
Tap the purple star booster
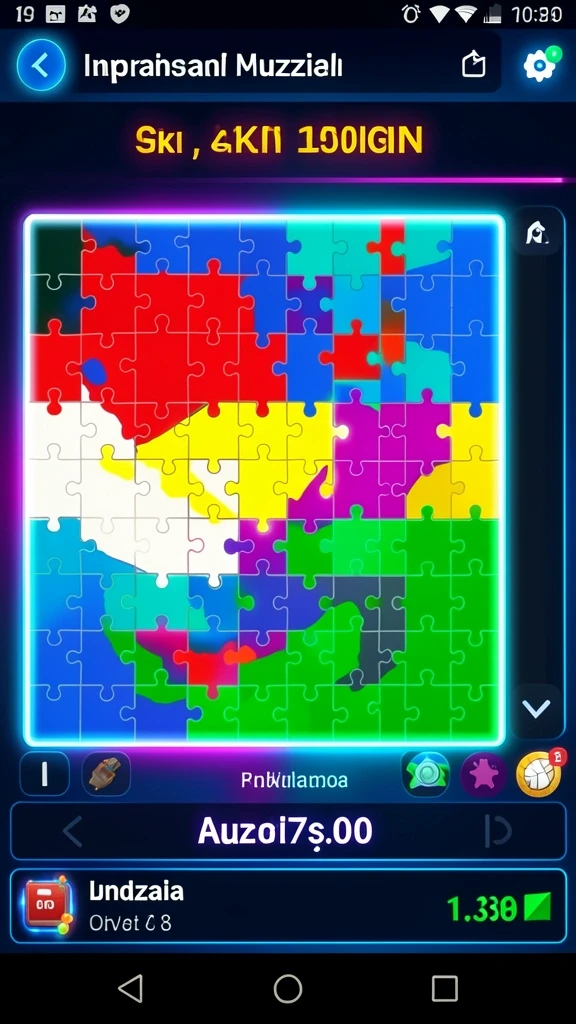[x=483, y=775]
